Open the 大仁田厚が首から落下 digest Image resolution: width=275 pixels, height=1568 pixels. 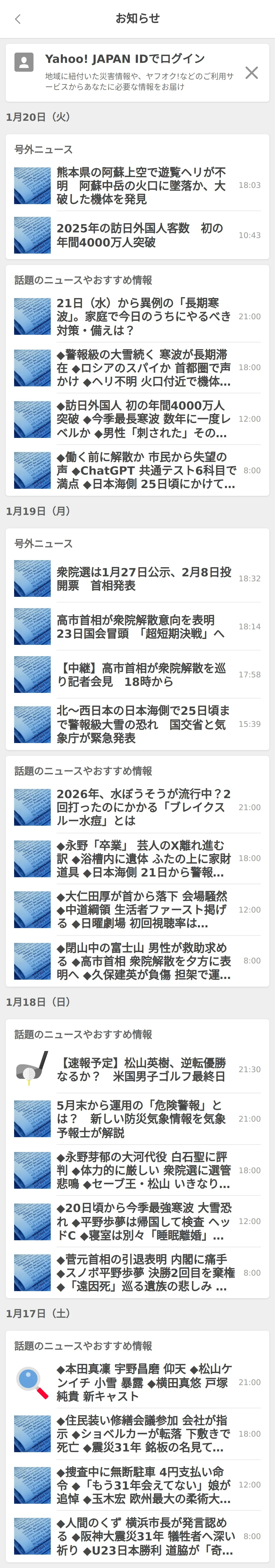143,910
